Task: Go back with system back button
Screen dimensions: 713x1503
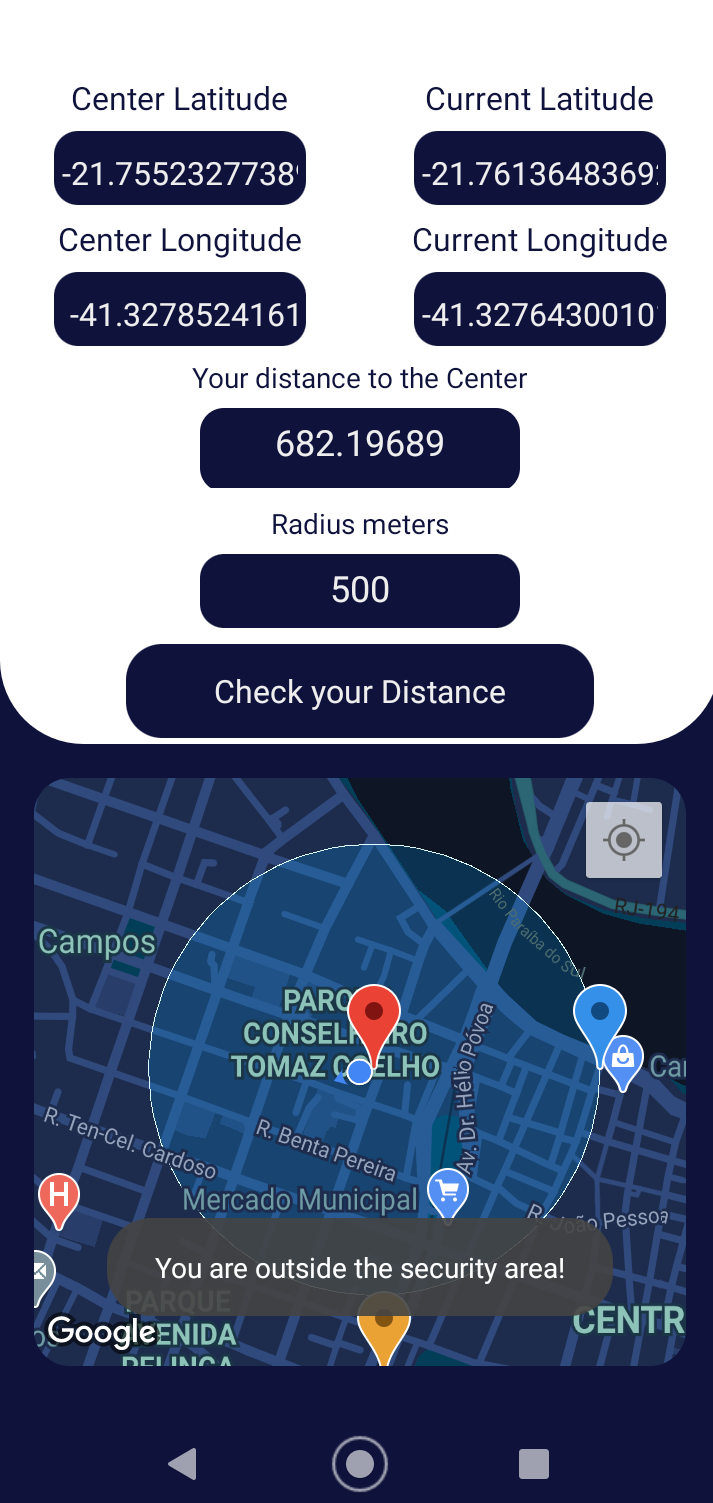Action: [182, 1464]
